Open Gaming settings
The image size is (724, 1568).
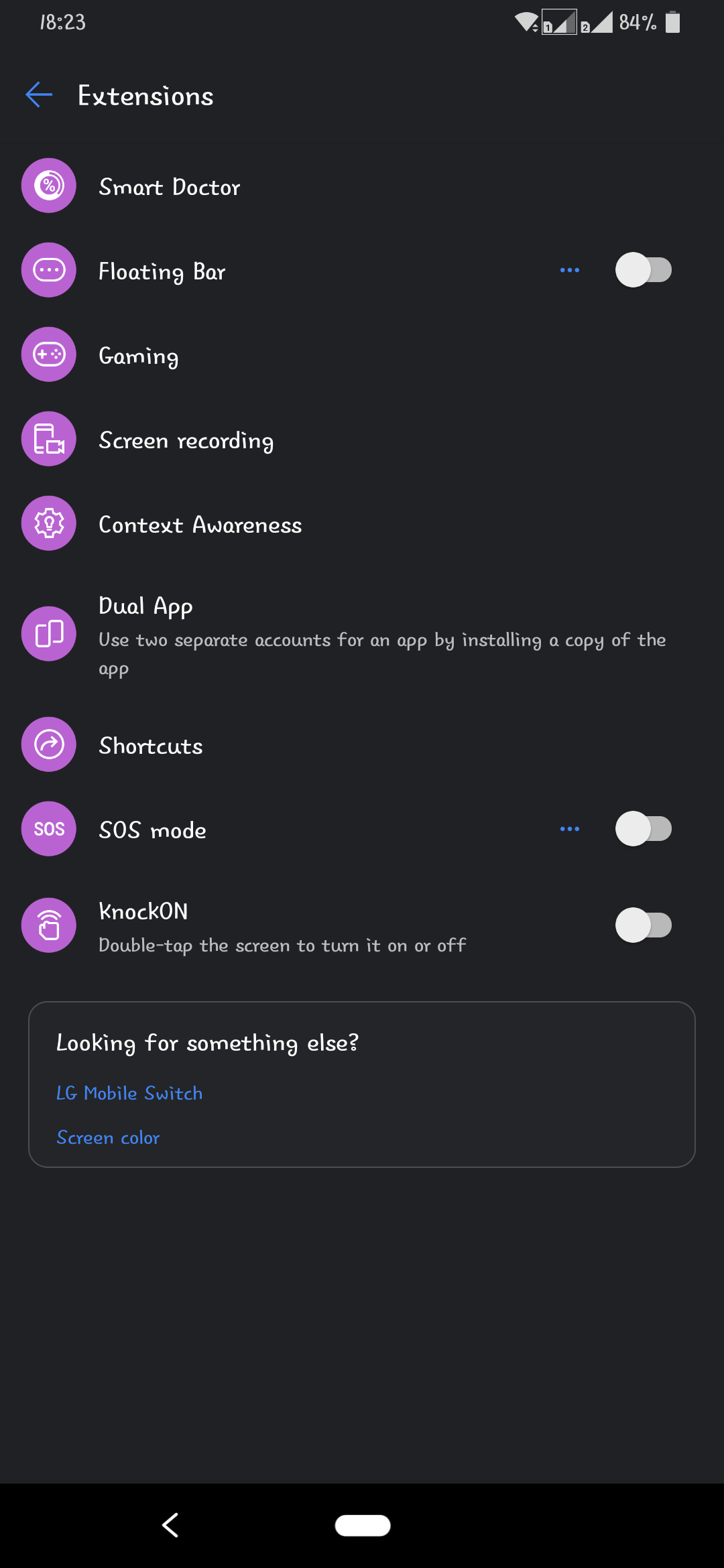(139, 355)
